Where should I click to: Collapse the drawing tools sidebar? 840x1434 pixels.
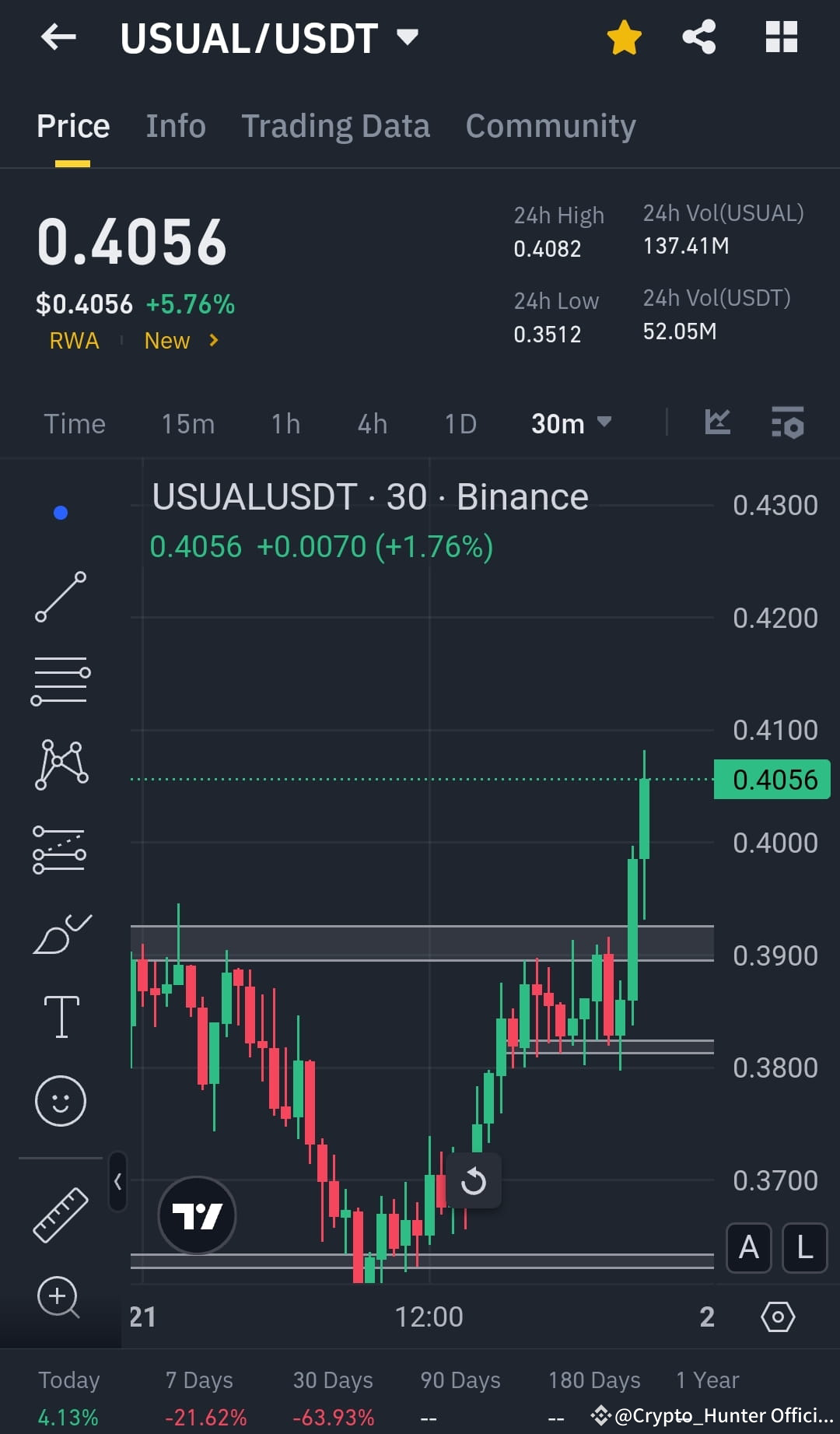click(118, 1182)
